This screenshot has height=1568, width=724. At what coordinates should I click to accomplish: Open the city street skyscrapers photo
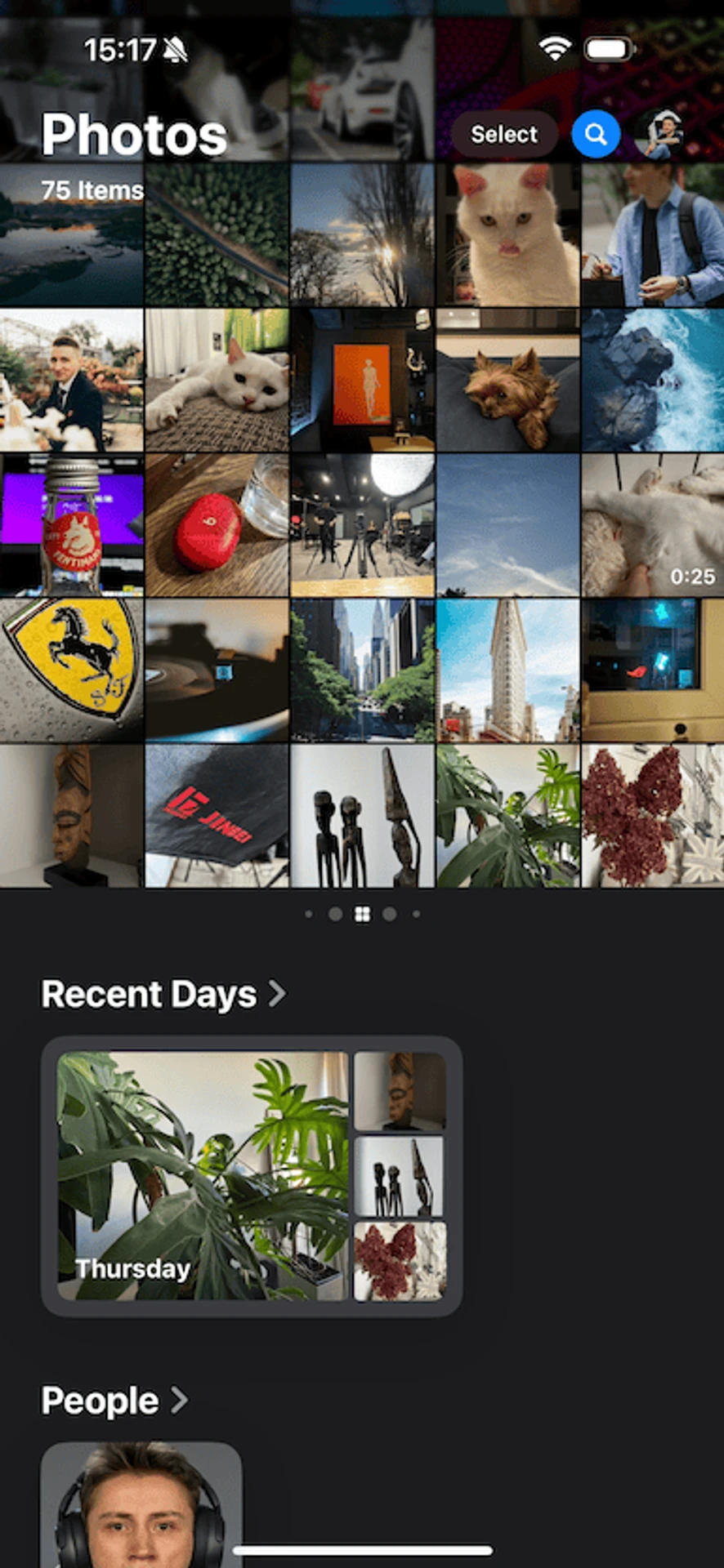[x=362, y=670]
